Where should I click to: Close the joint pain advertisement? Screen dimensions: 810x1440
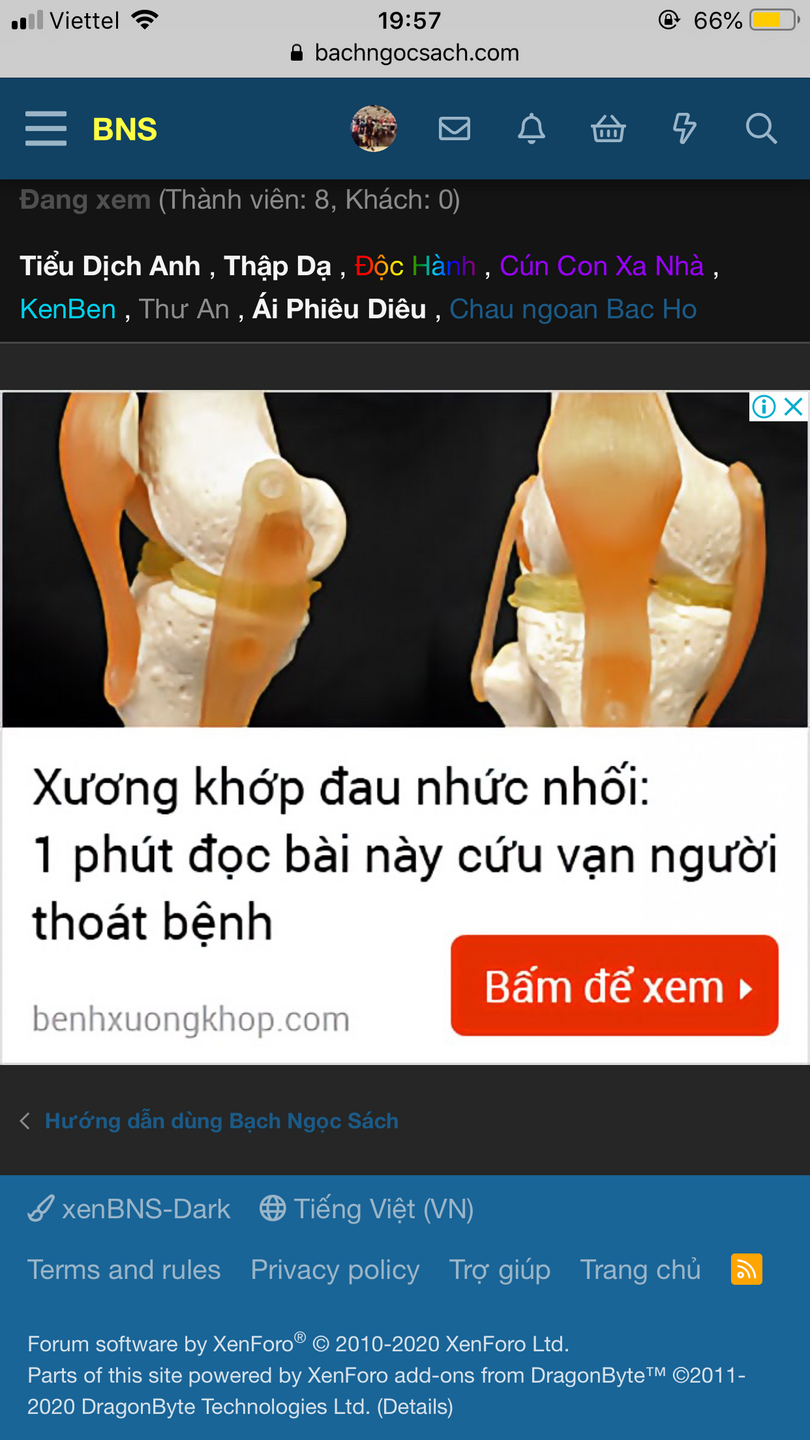coord(793,407)
